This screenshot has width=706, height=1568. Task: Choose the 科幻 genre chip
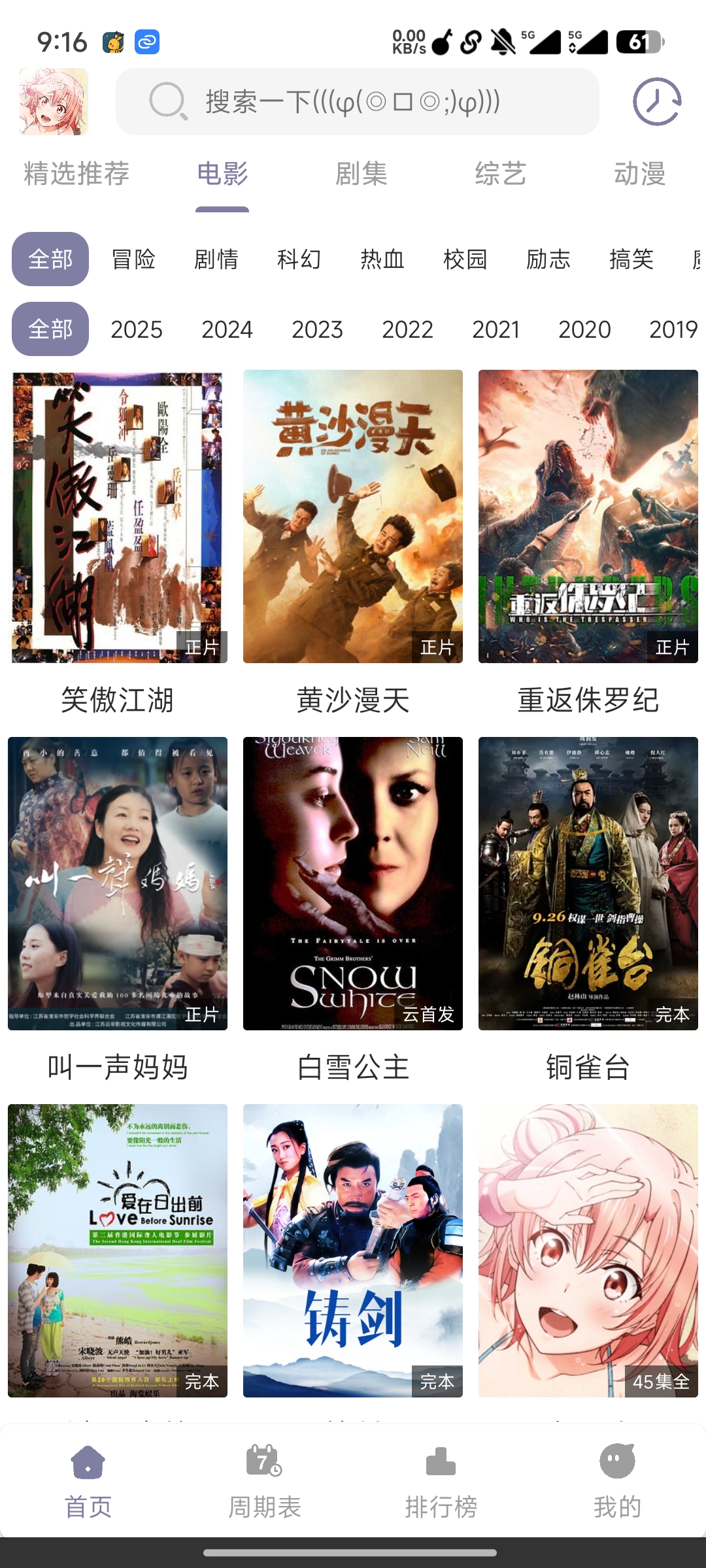(x=299, y=259)
